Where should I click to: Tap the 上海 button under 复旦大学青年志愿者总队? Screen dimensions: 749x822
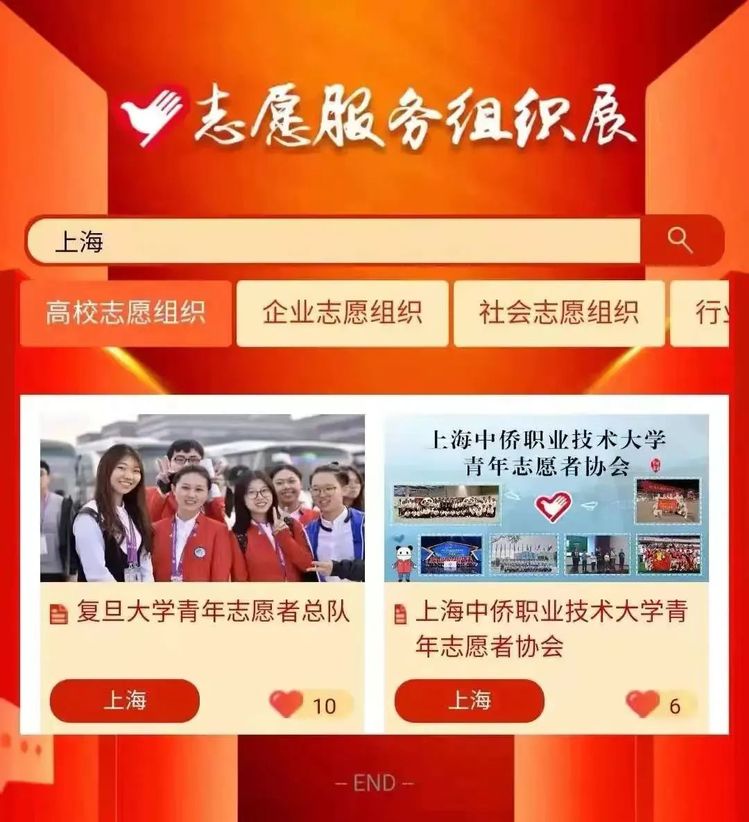[x=125, y=701]
